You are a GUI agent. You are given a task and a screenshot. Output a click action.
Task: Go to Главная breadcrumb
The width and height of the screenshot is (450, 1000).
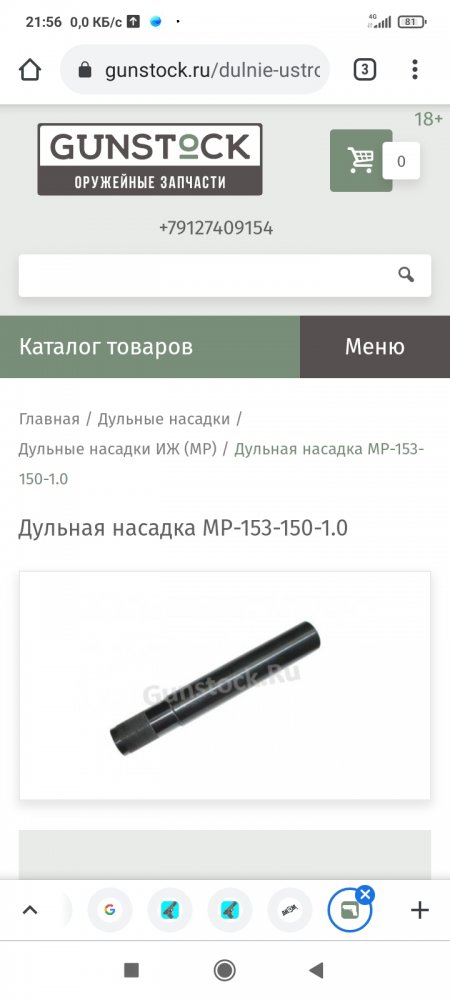[x=49, y=419]
